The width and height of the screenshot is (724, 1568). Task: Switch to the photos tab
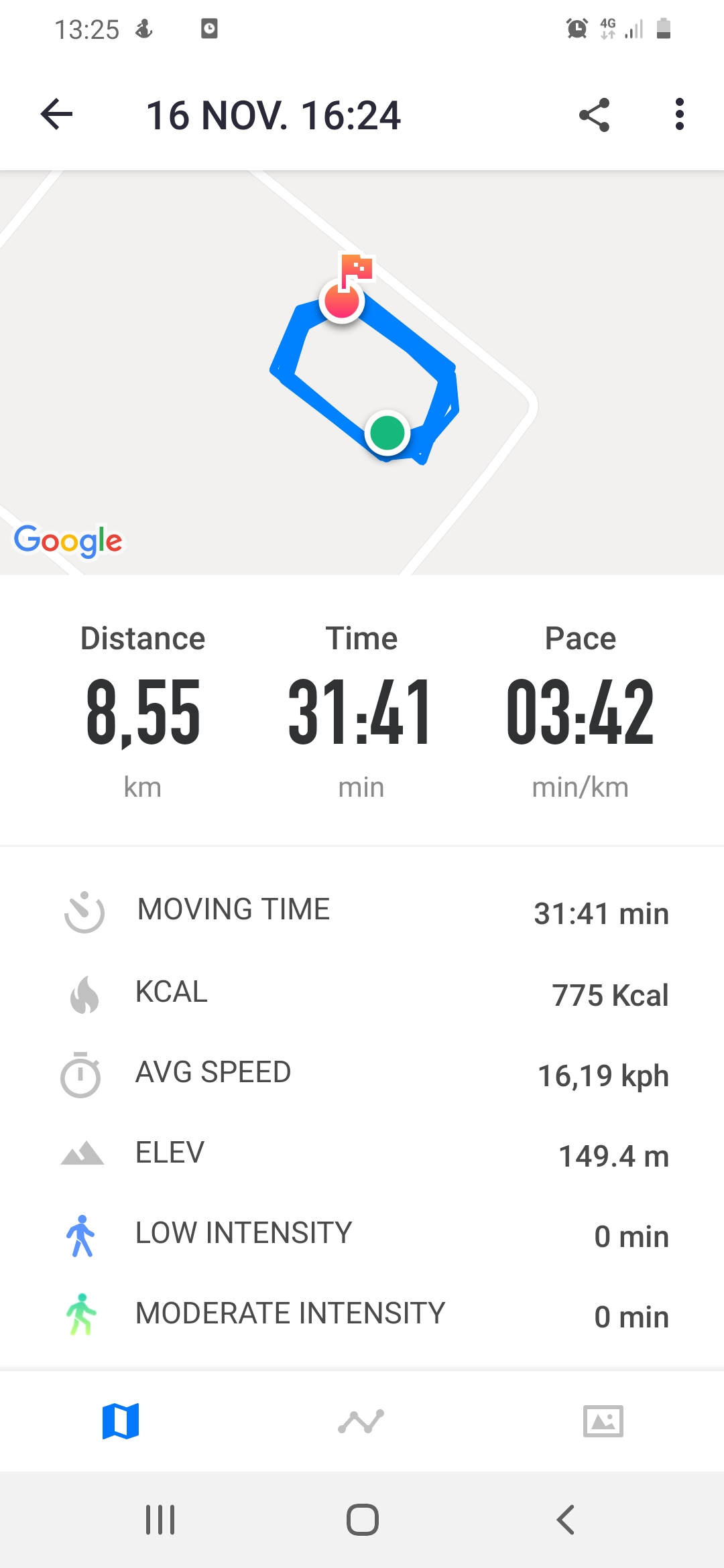click(x=603, y=1421)
